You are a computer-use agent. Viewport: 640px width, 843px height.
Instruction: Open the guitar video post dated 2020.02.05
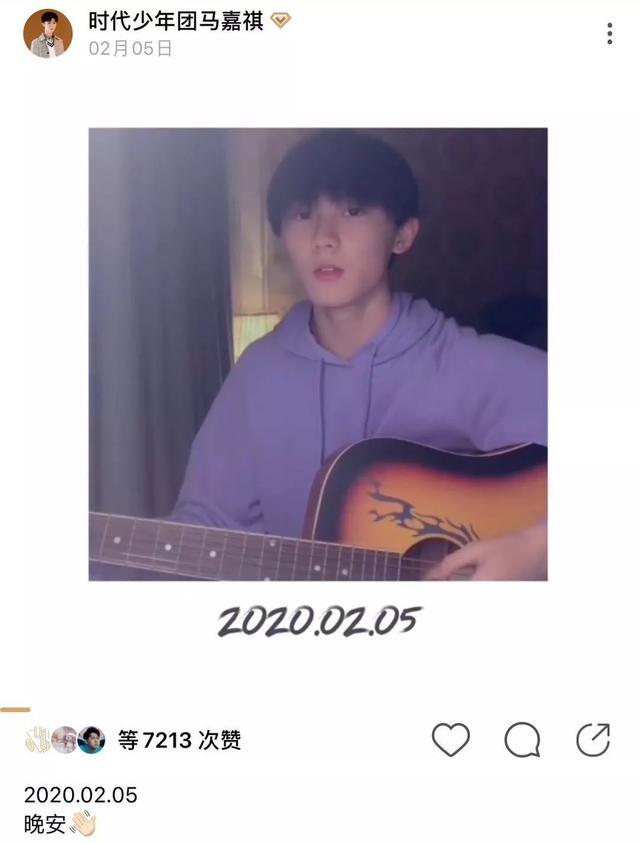318,354
